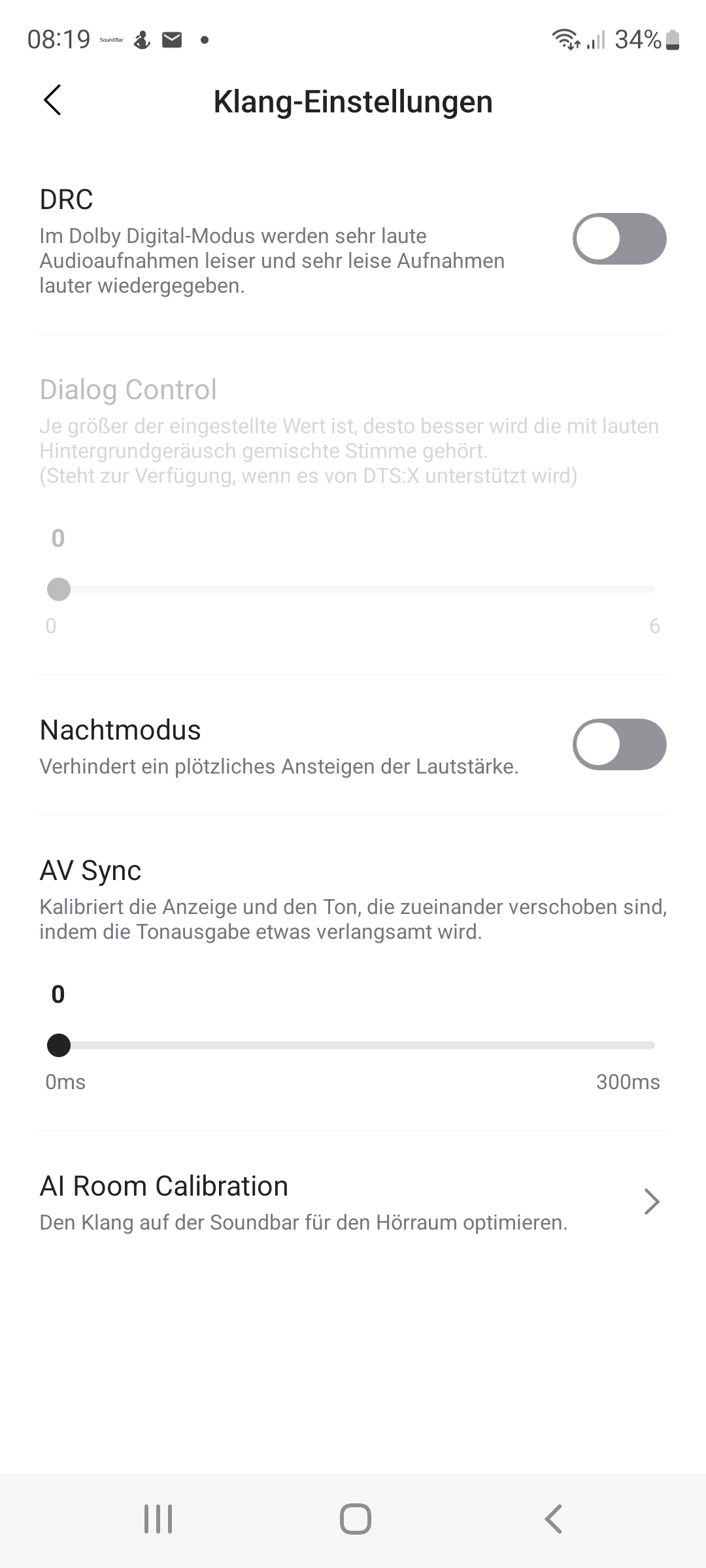Tap the system home button
The image size is (706, 1568).
tap(355, 1519)
